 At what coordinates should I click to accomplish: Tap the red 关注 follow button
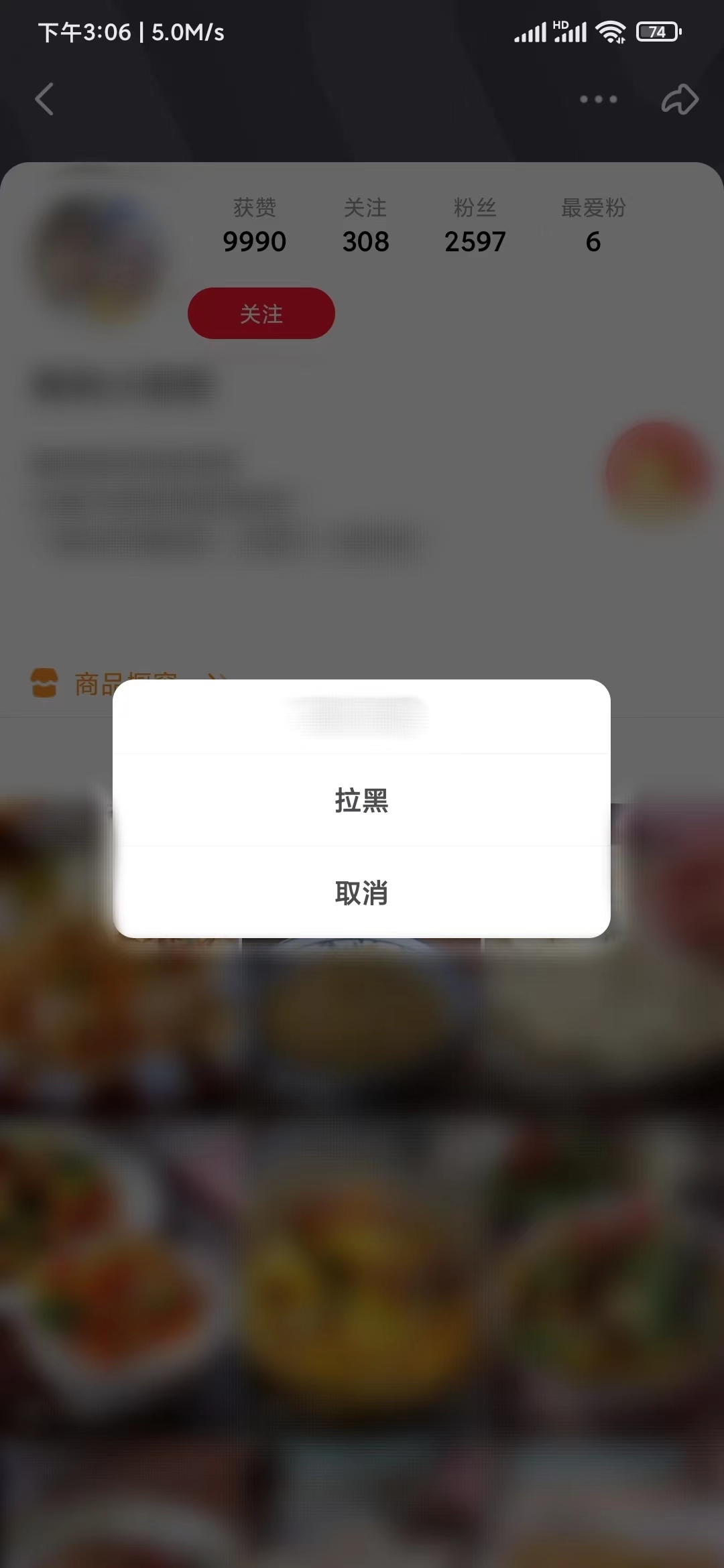pos(261,314)
